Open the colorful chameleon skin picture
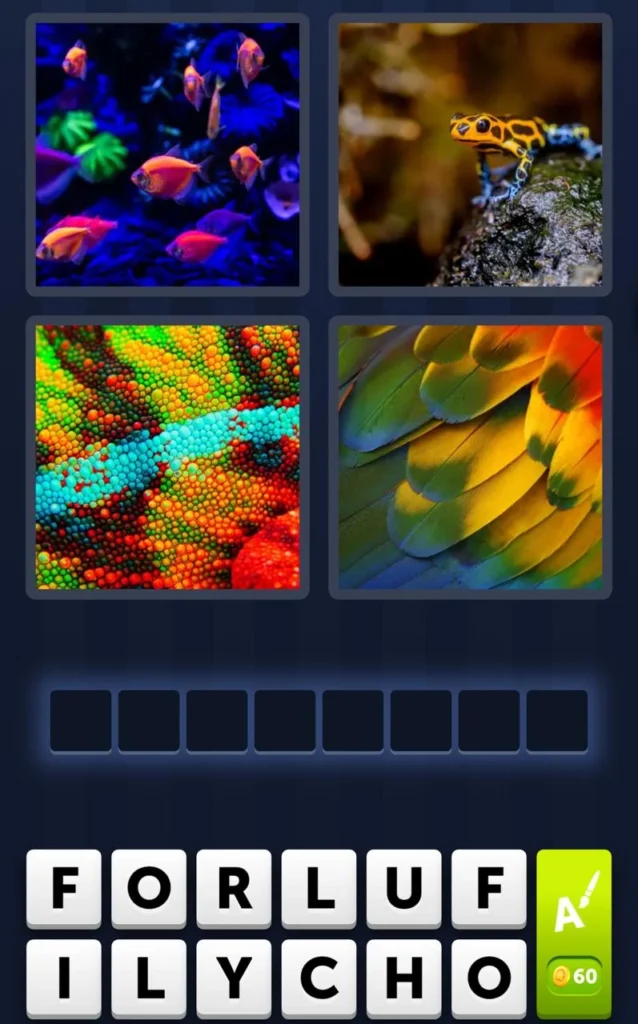This screenshot has height=1024, width=638. [x=167, y=457]
